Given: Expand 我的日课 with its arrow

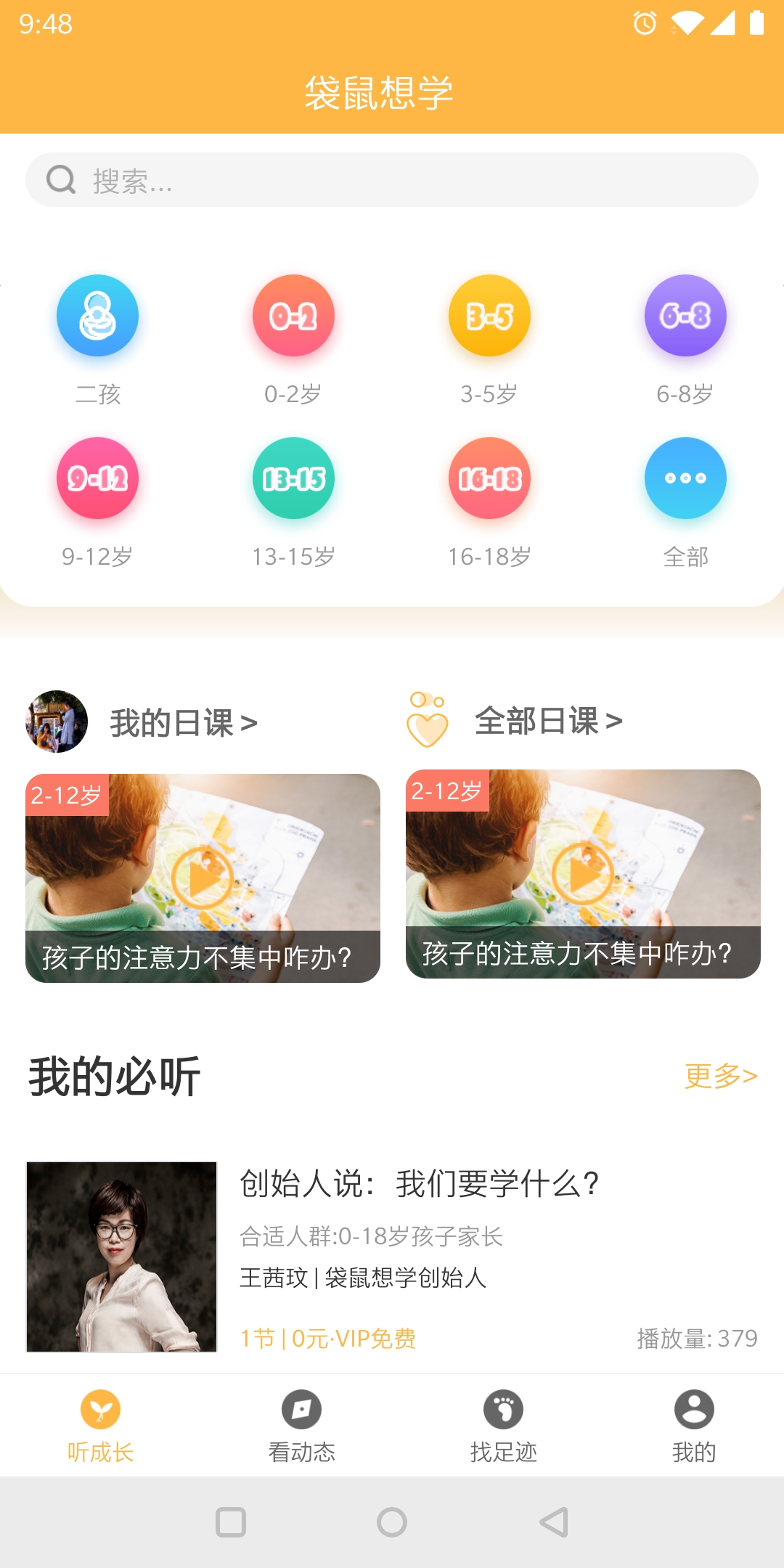Looking at the screenshot, I should click(248, 722).
